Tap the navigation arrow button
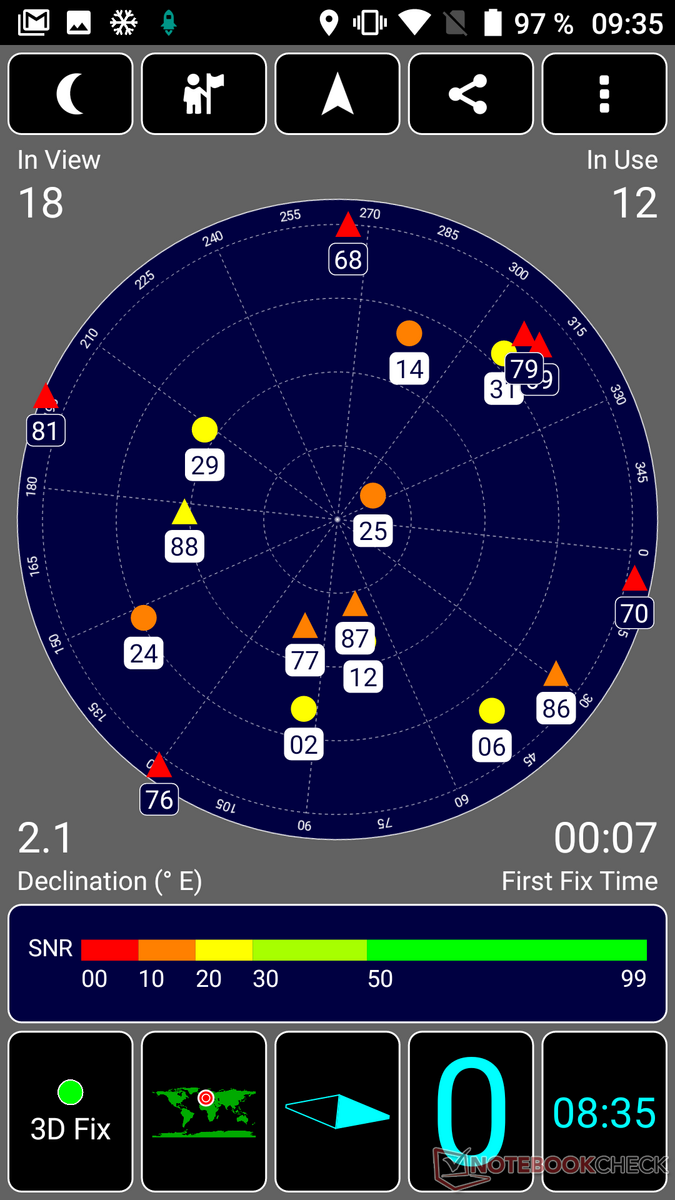675x1200 pixels. point(337,94)
